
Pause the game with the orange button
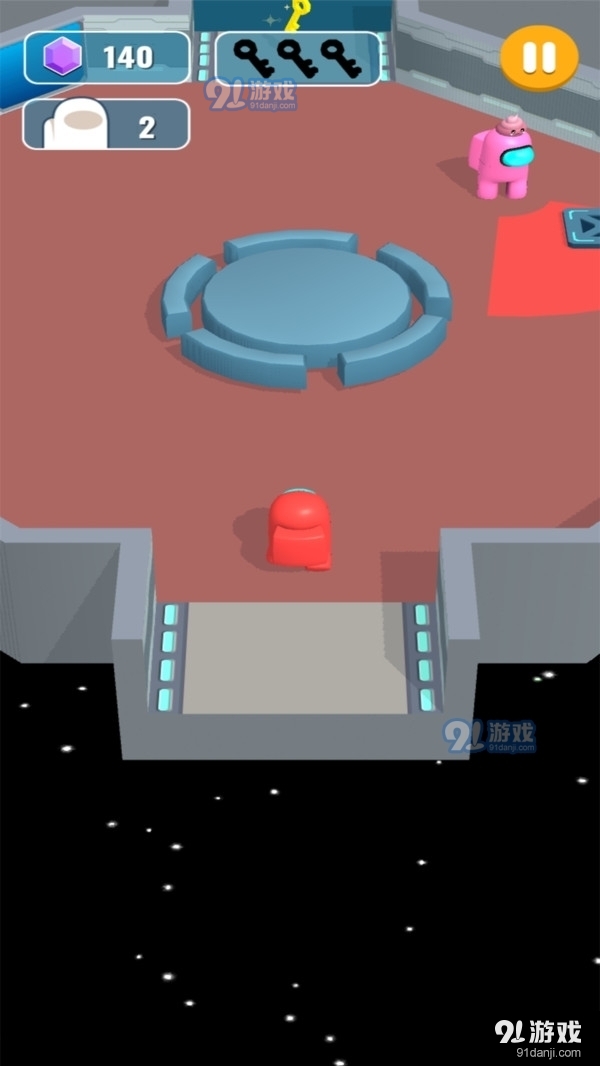click(x=539, y=57)
